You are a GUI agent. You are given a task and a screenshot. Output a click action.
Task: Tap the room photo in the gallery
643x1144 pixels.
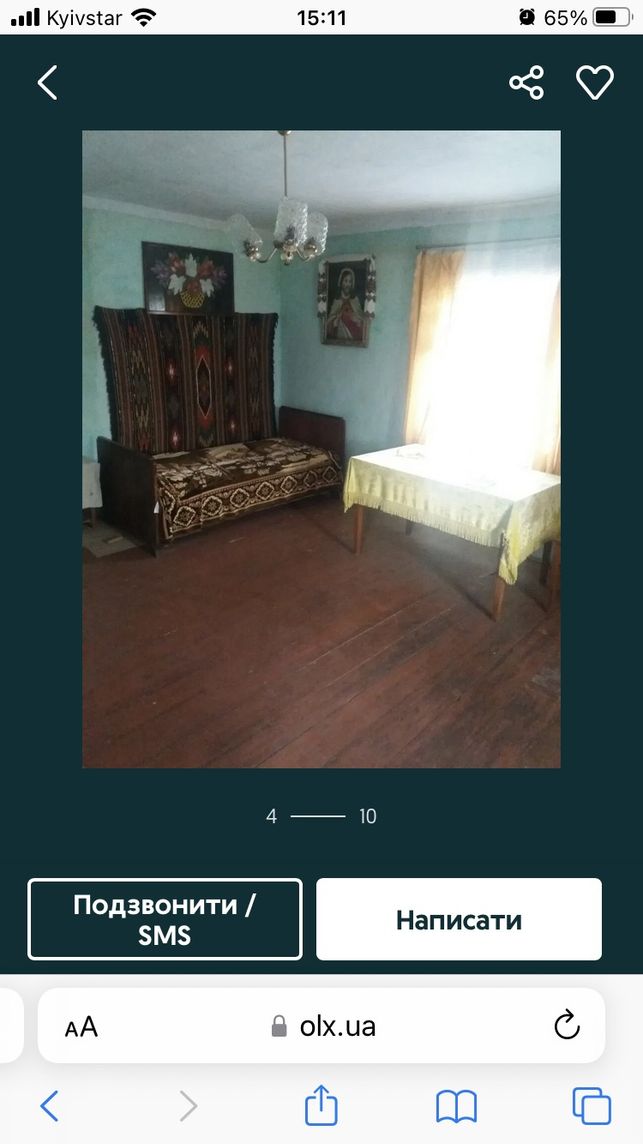pyautogui.click(x=321, y=449)
